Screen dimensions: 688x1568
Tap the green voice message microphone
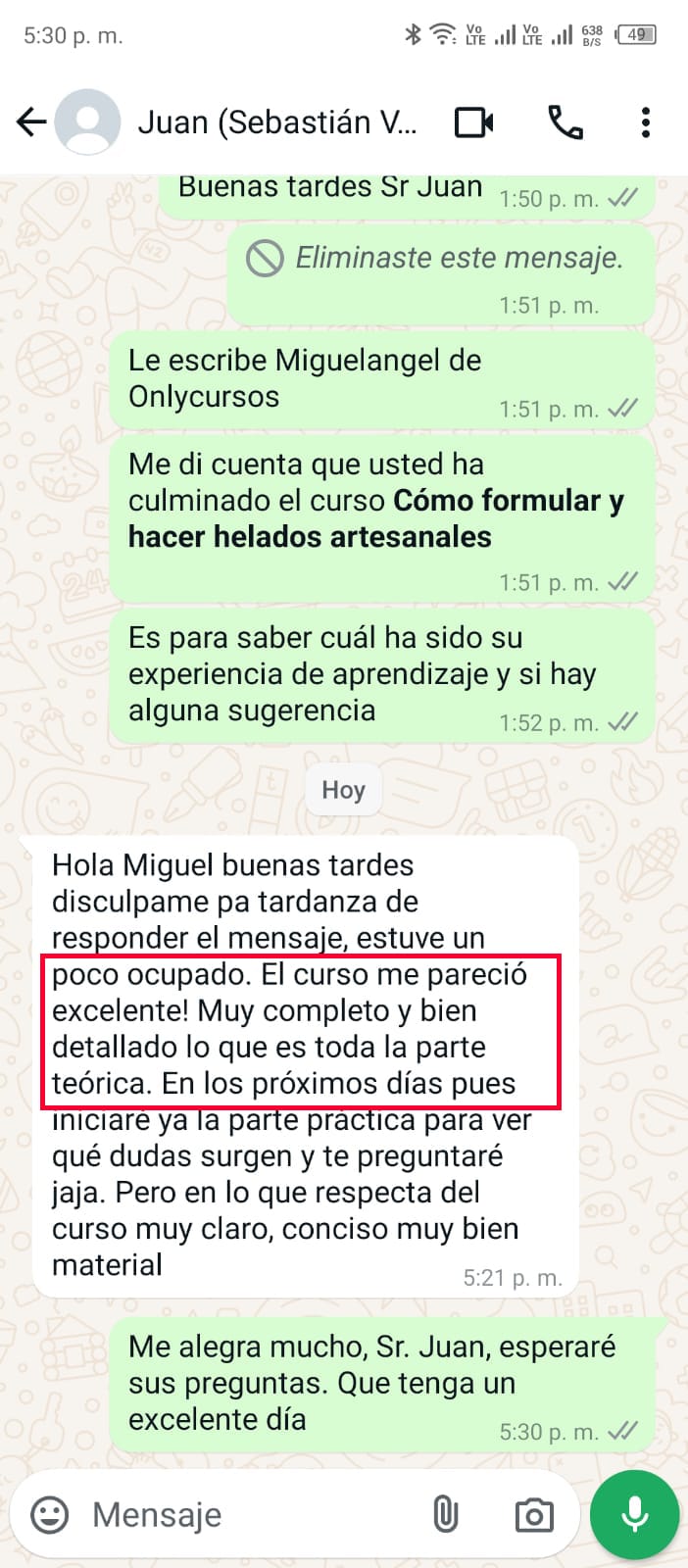coord(635,1514)
